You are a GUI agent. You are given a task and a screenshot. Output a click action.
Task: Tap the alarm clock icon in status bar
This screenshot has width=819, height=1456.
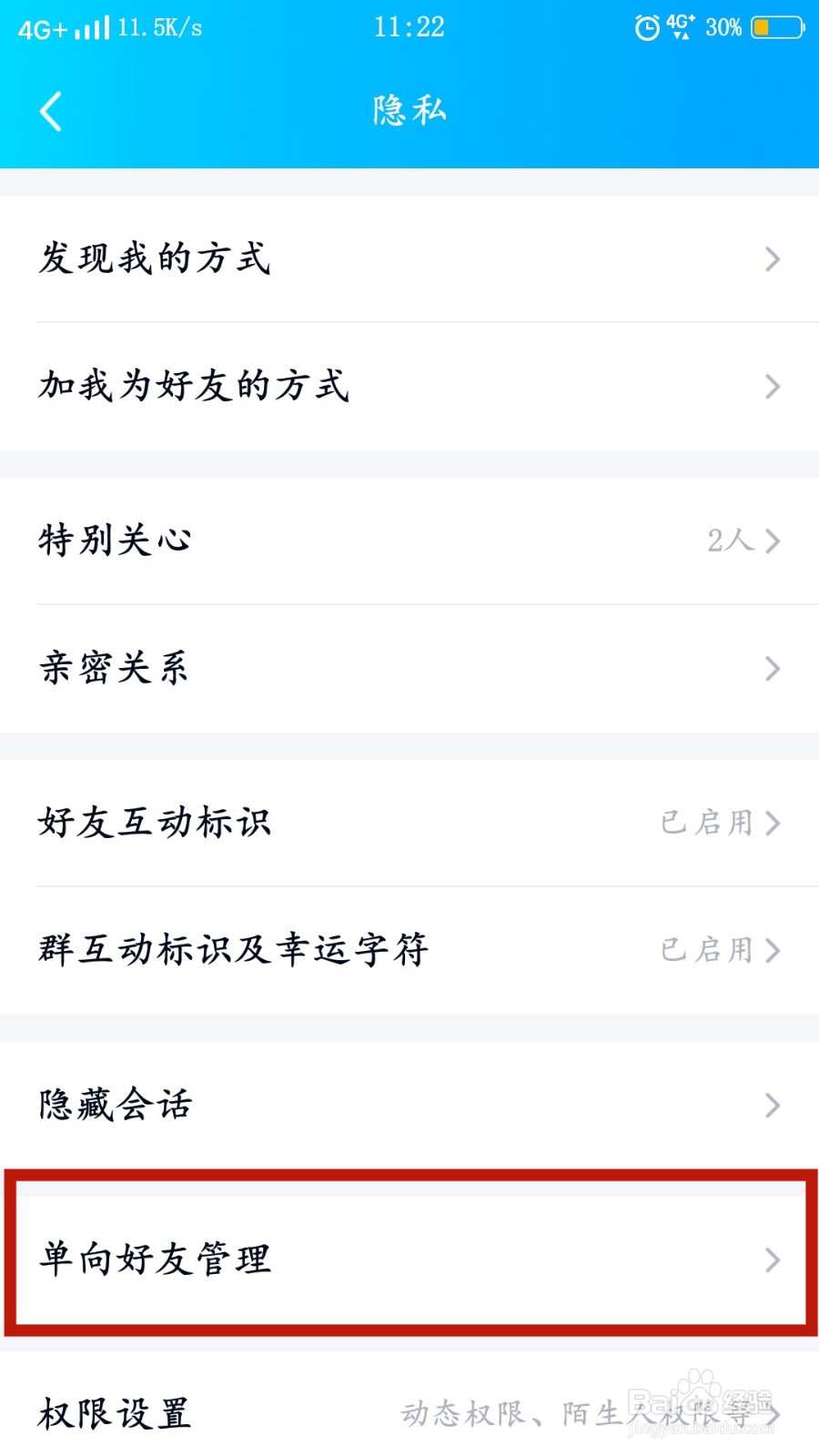pos(646,27)
